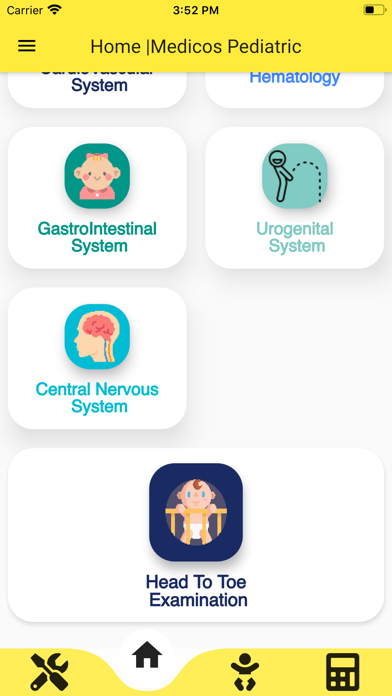The image size is (392, 696).
Task: Switch to the baby icon tab
Action: 245,672
